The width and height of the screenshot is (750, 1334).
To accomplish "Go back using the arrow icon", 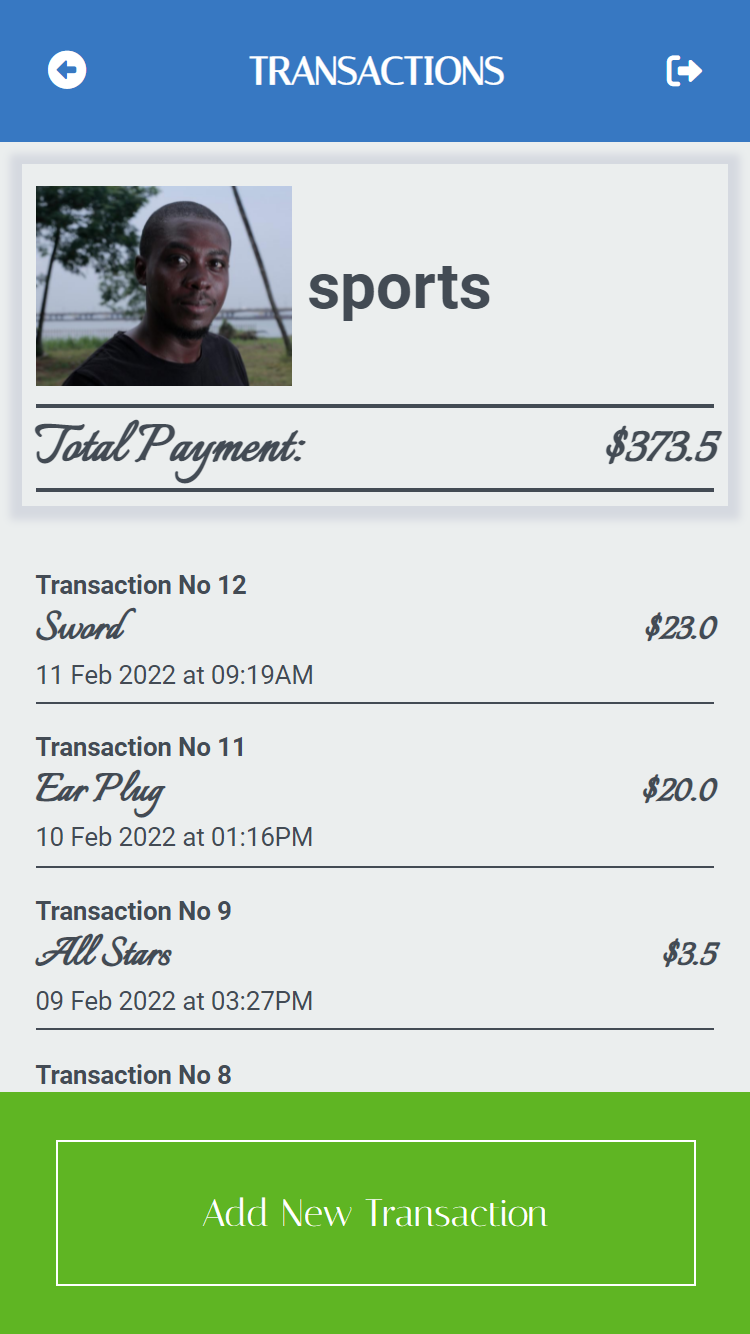I will click(x=67, y=71).
